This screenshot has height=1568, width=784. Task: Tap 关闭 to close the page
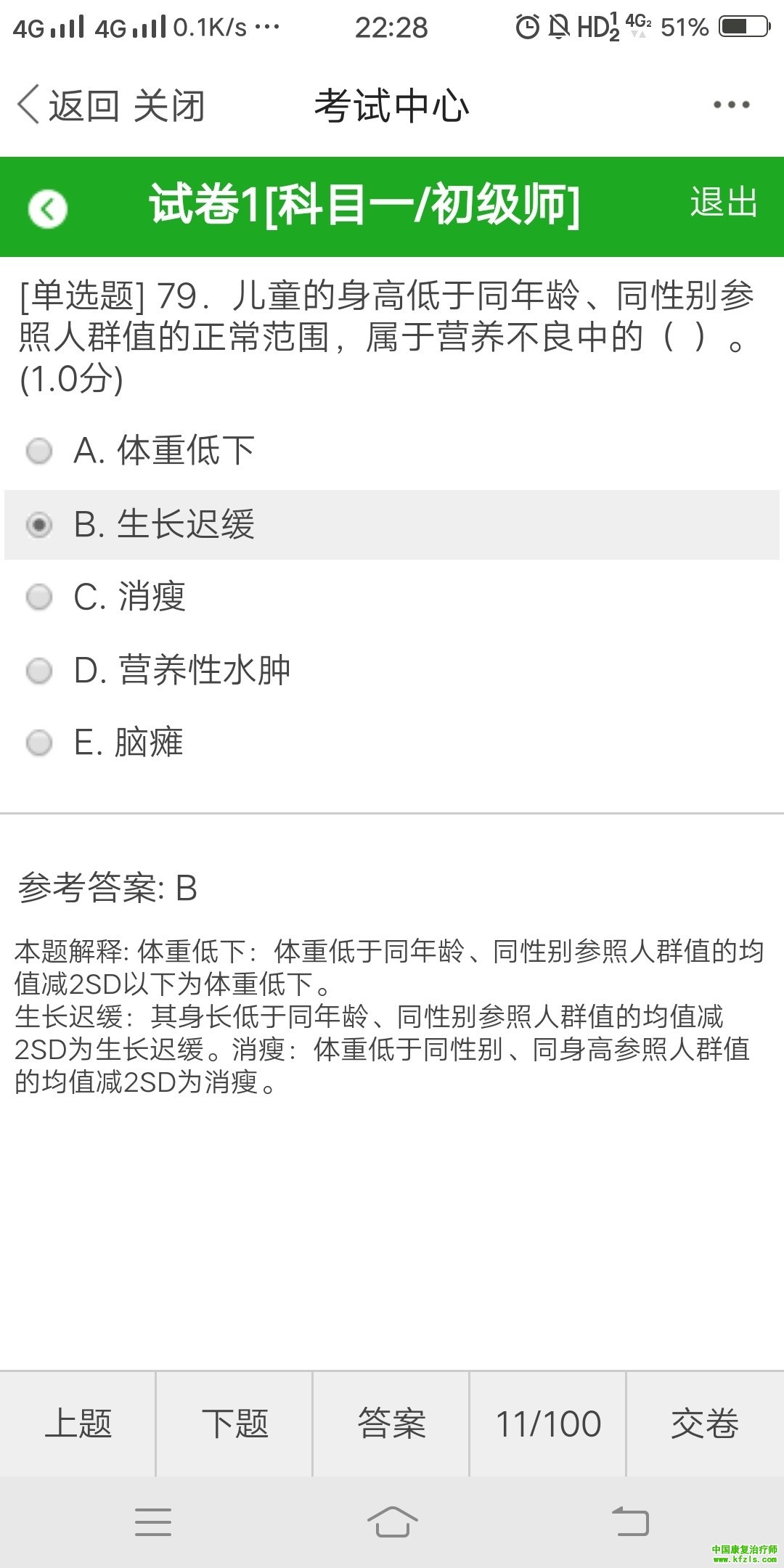pos(169,106)
